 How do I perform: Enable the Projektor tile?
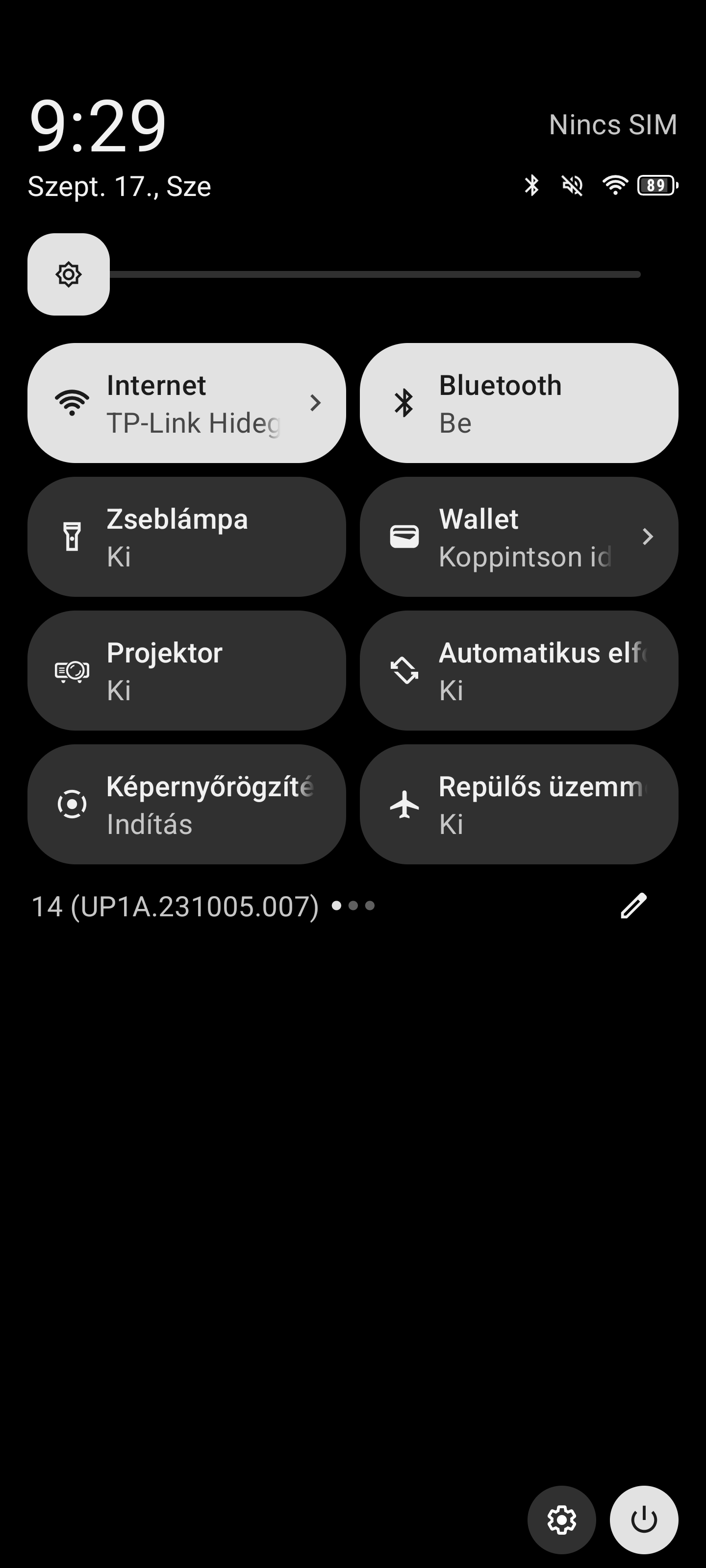point(186,671)
